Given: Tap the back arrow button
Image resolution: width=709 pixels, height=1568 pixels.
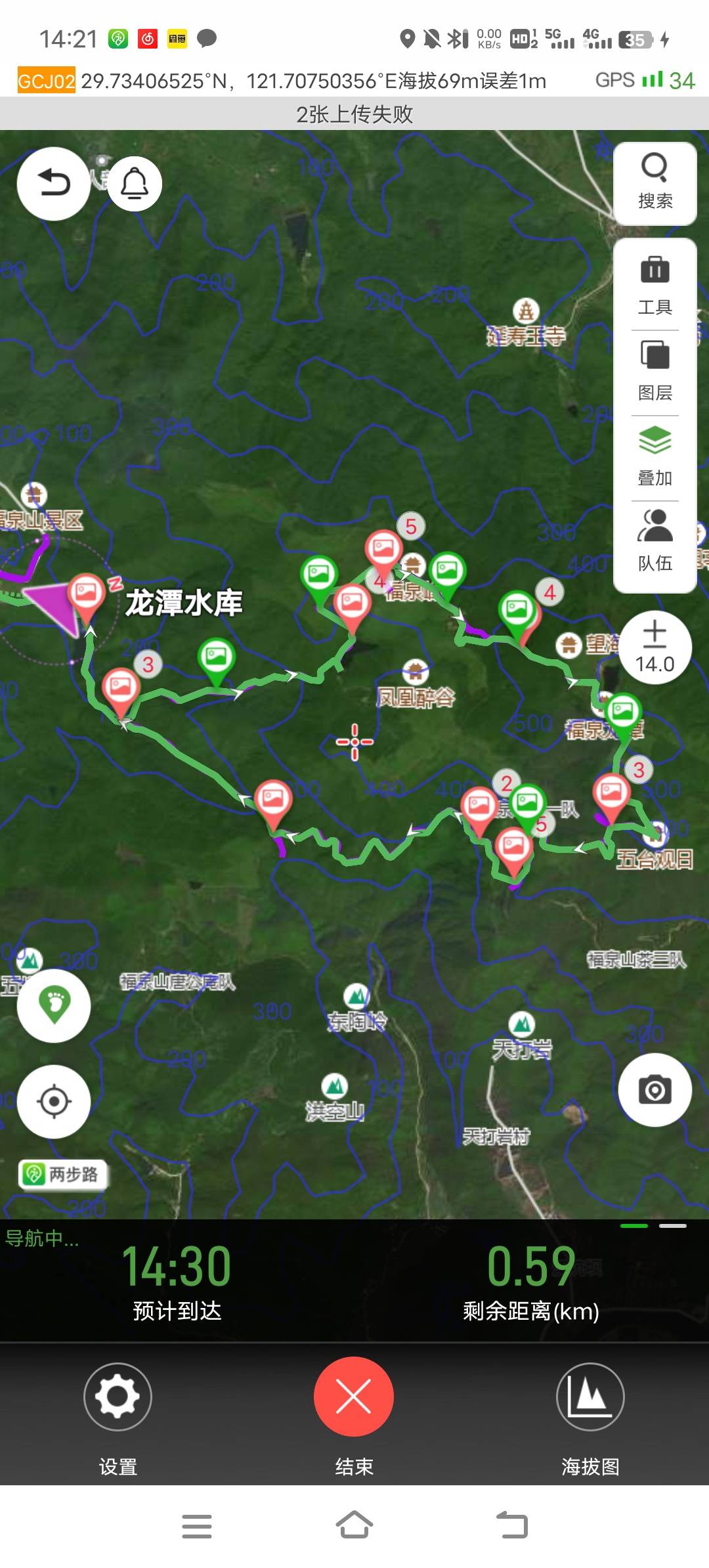Looking at the screenshot, I should pos(53,183).
